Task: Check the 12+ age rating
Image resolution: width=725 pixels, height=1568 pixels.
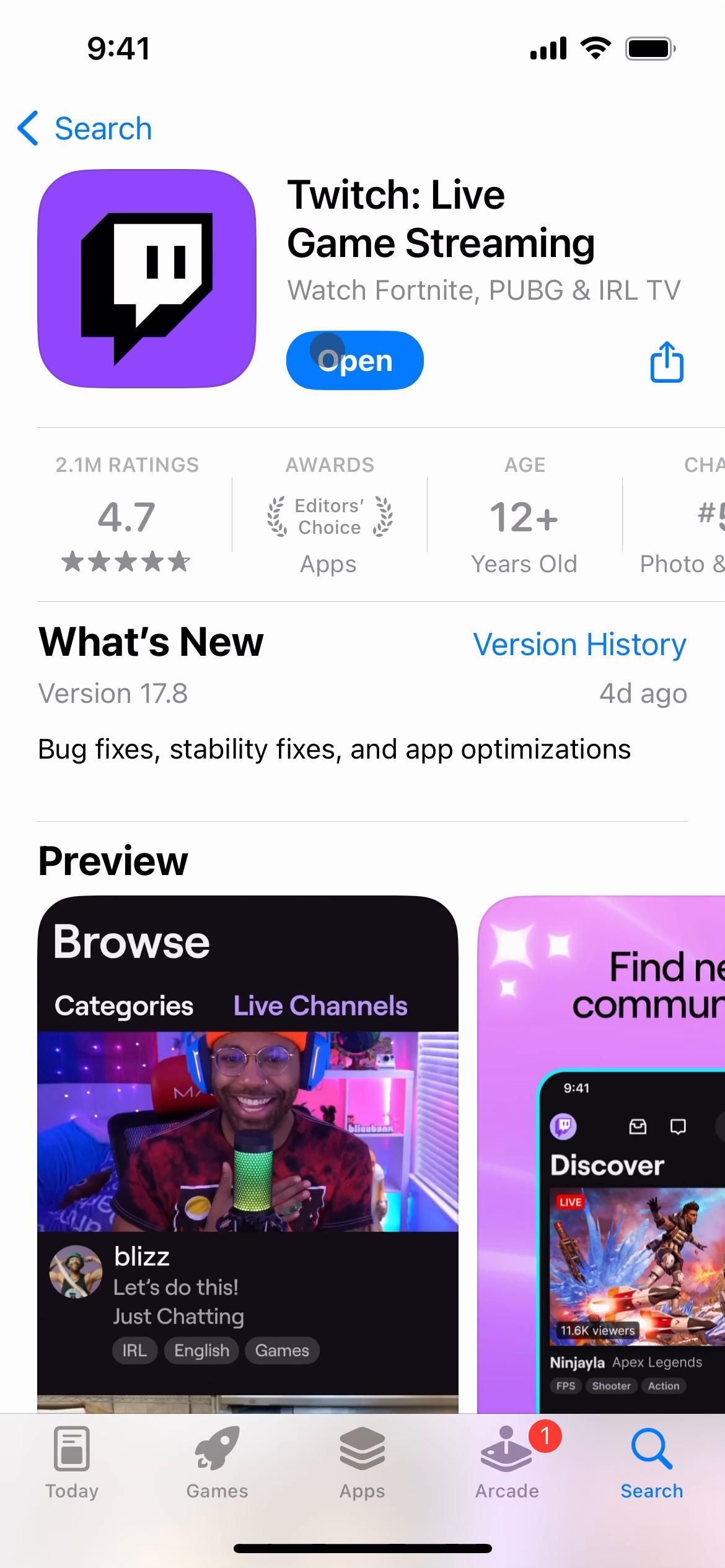Action: (524, 516)
